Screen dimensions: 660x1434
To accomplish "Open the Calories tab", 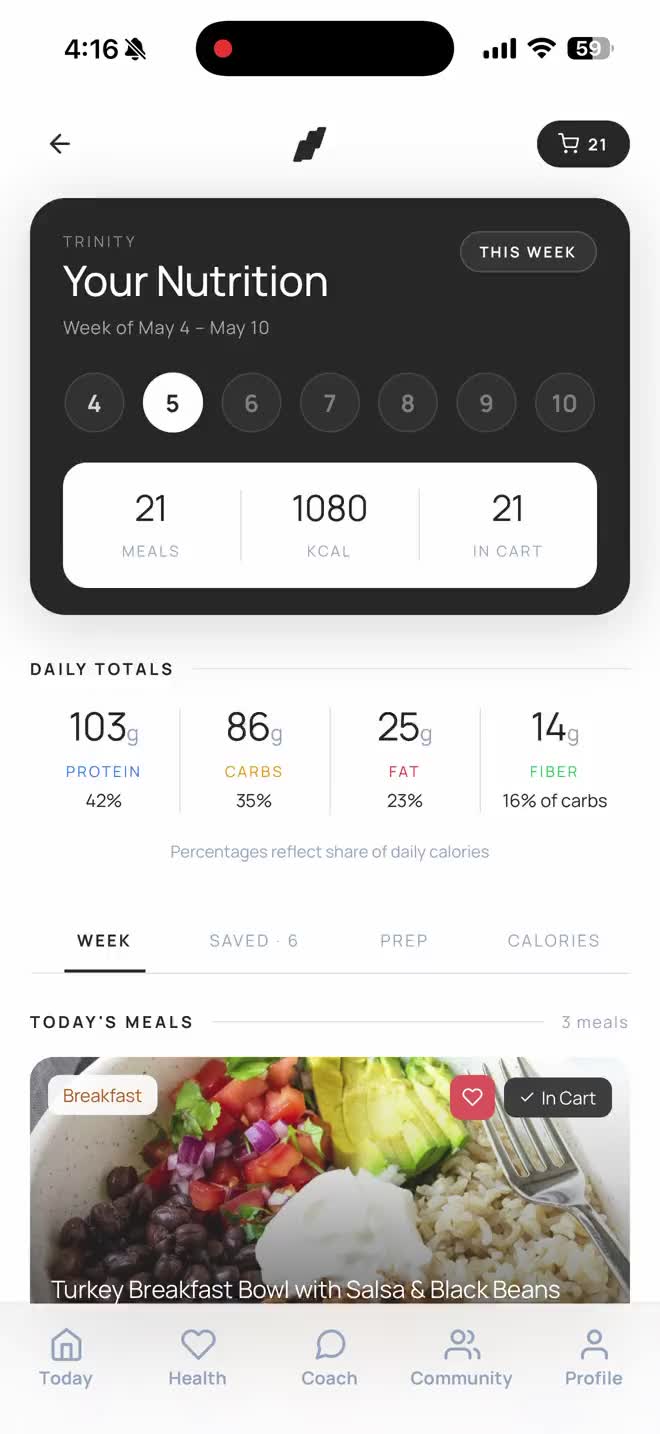I will coord(553,941).
